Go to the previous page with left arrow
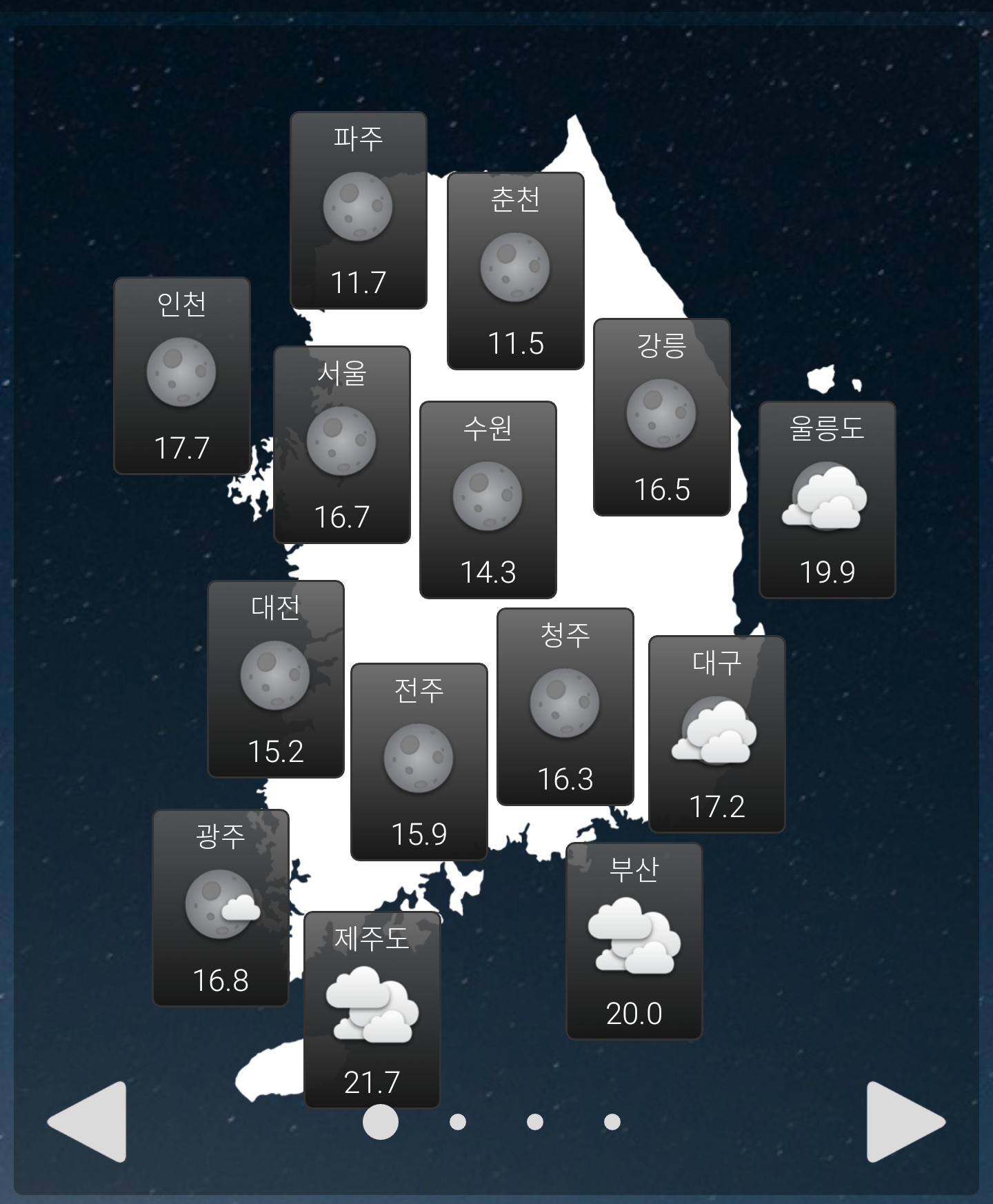The height and width of the screenshot is (1204, 993). 88,1122
